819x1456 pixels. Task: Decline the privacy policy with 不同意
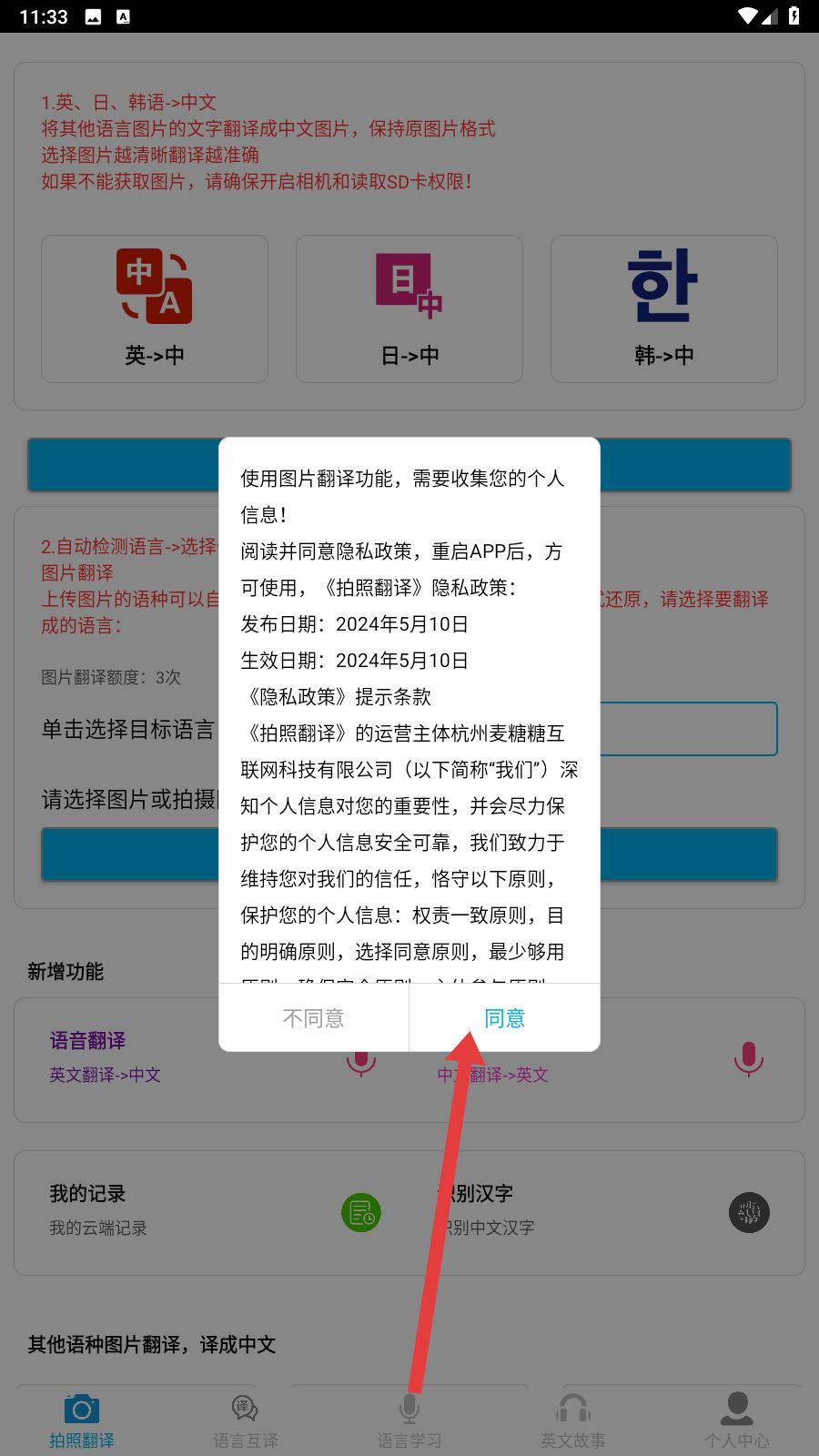[313, 1017]
